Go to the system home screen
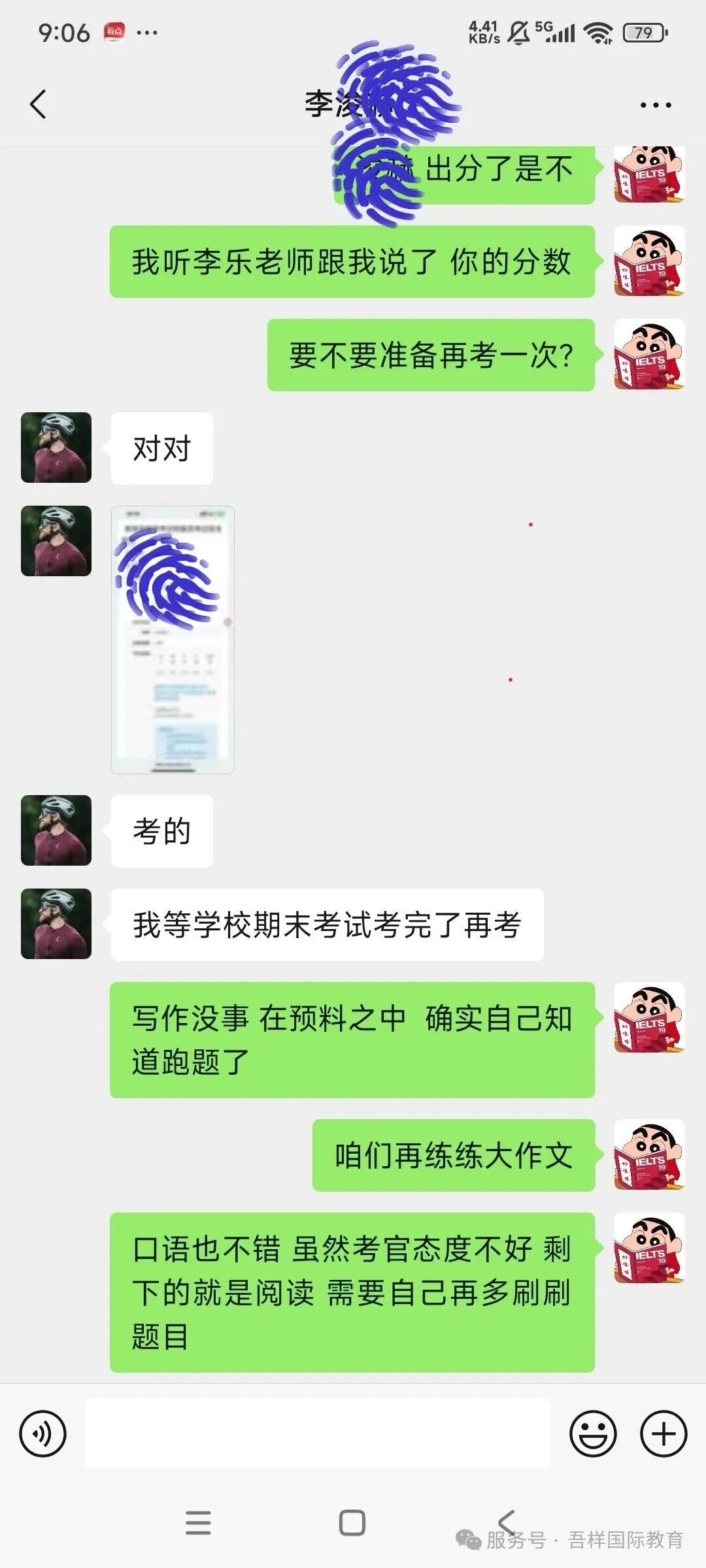 pos(352,1522)
